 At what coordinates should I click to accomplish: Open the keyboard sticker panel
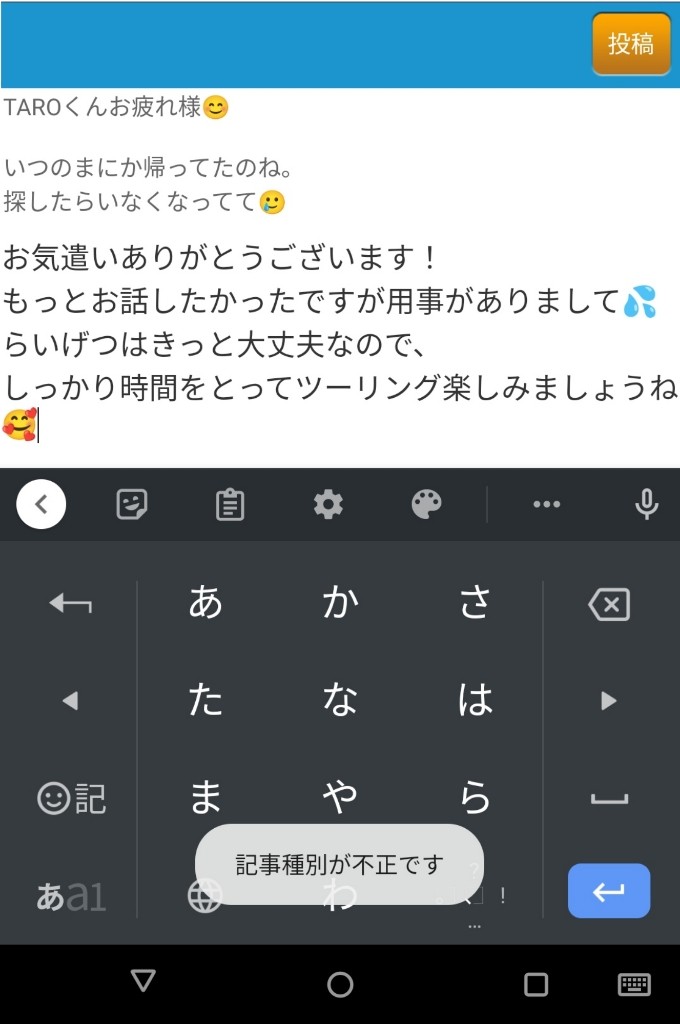[x=132, y=505]
